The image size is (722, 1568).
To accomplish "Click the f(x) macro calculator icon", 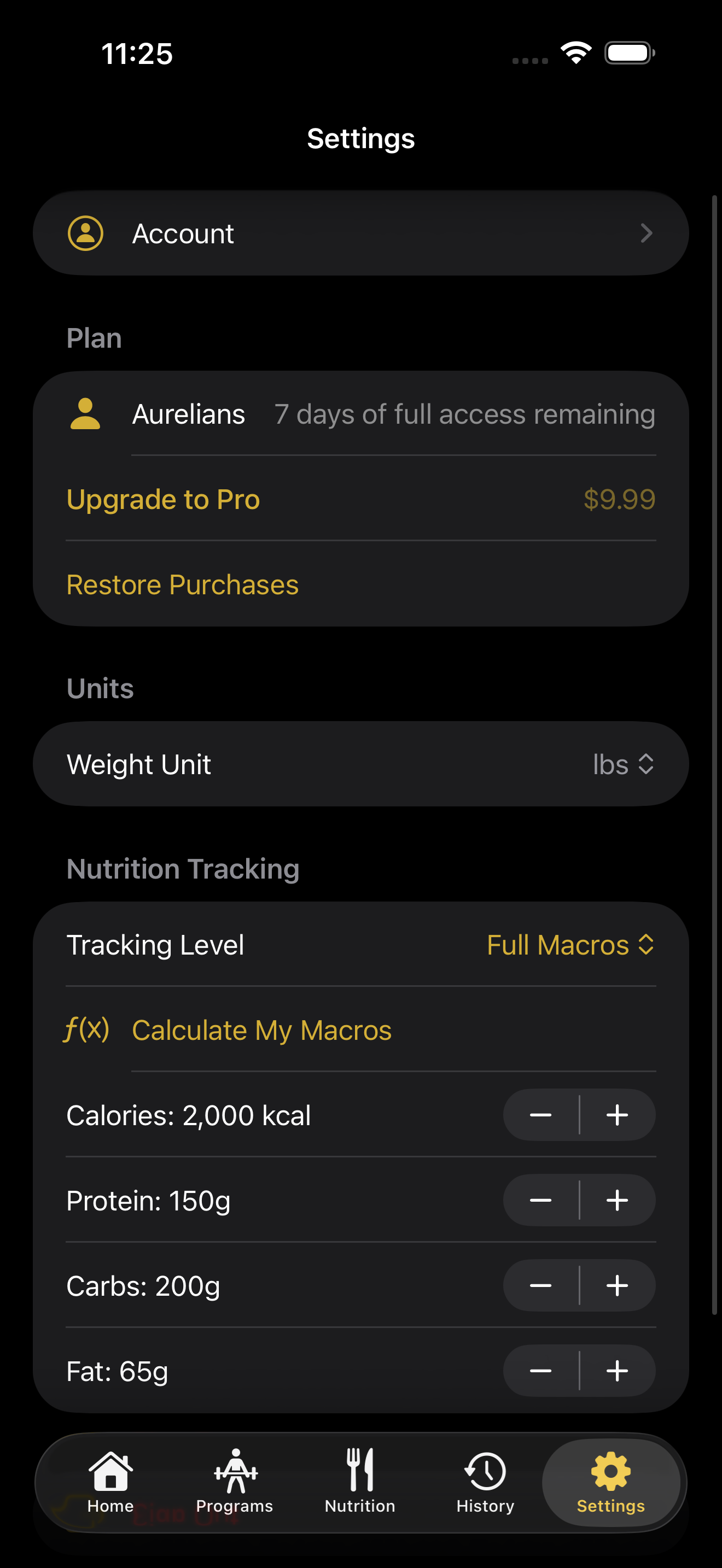I will (86, 1029).
